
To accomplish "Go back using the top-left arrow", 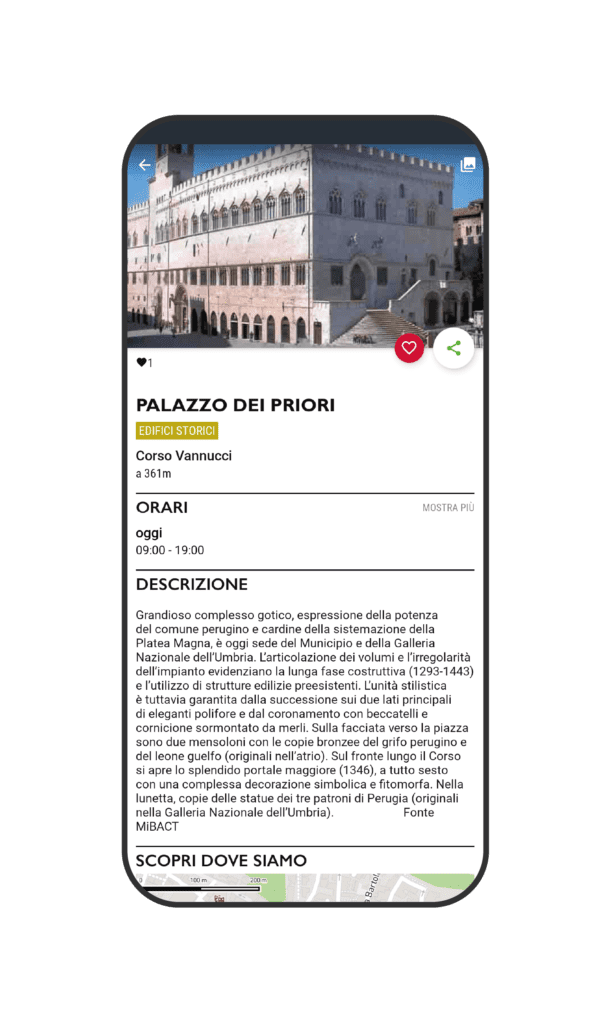I will pos(145,165).
